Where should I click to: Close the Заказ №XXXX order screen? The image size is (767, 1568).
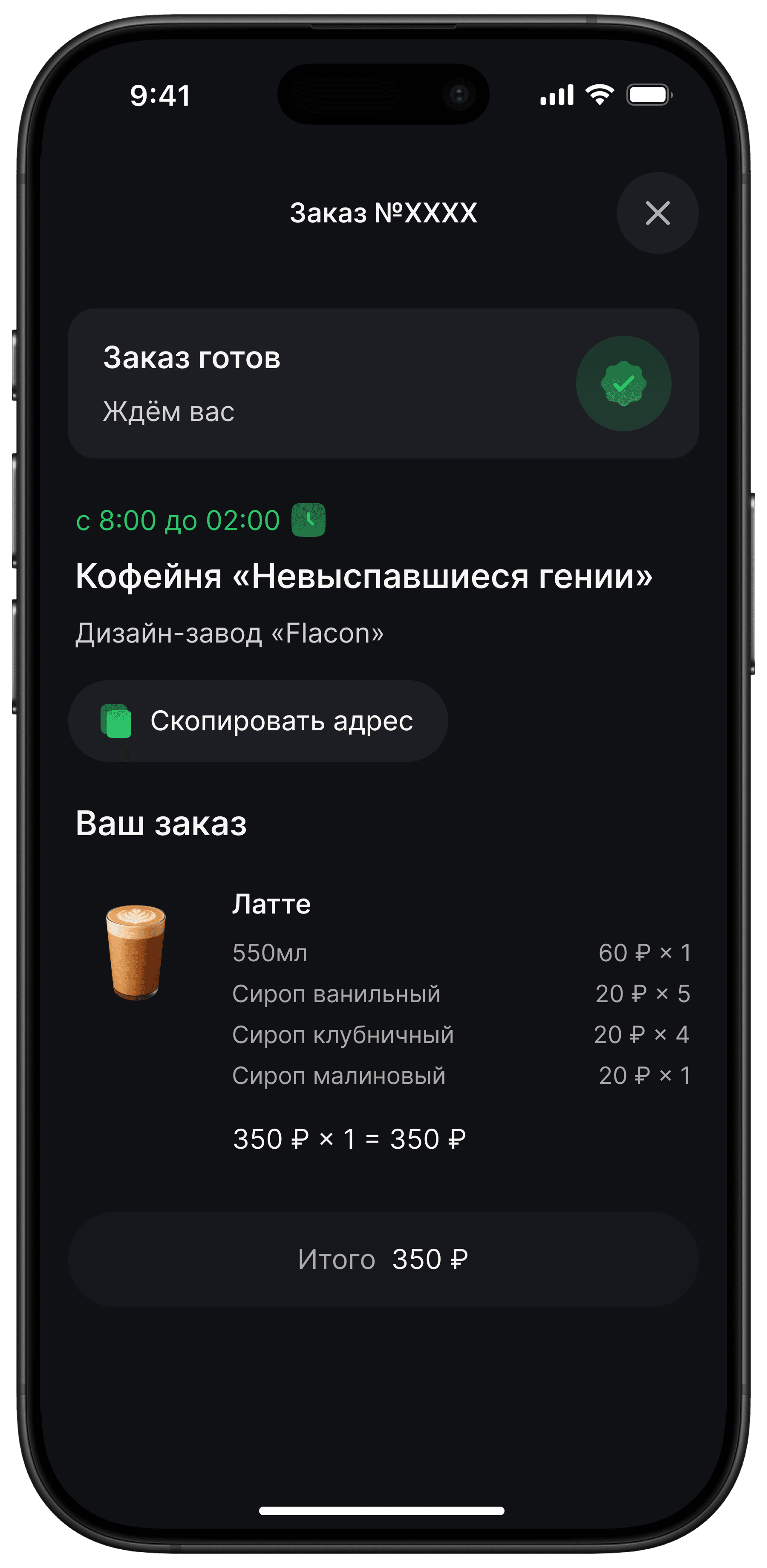[657, 213]
